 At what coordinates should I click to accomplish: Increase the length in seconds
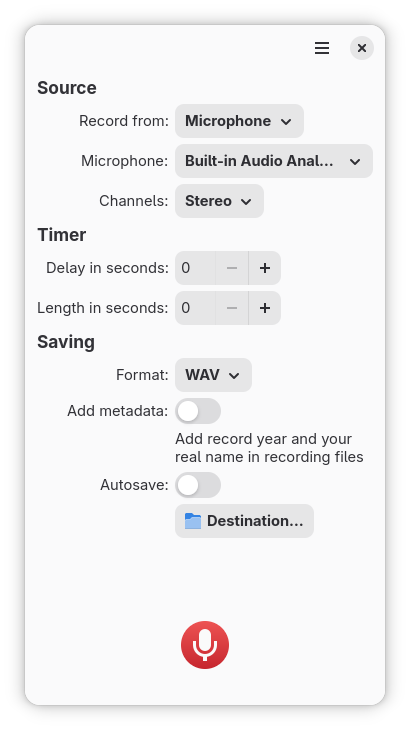click(265, 308)
